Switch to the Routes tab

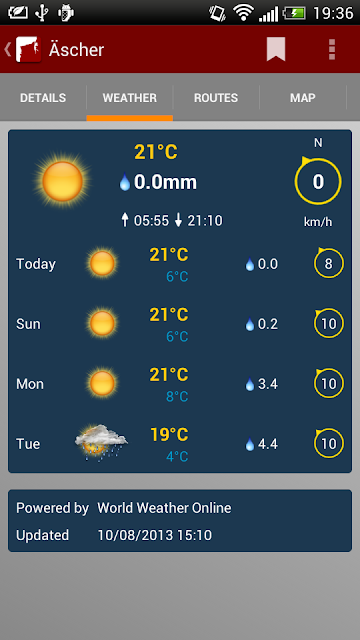coord(216,98)
